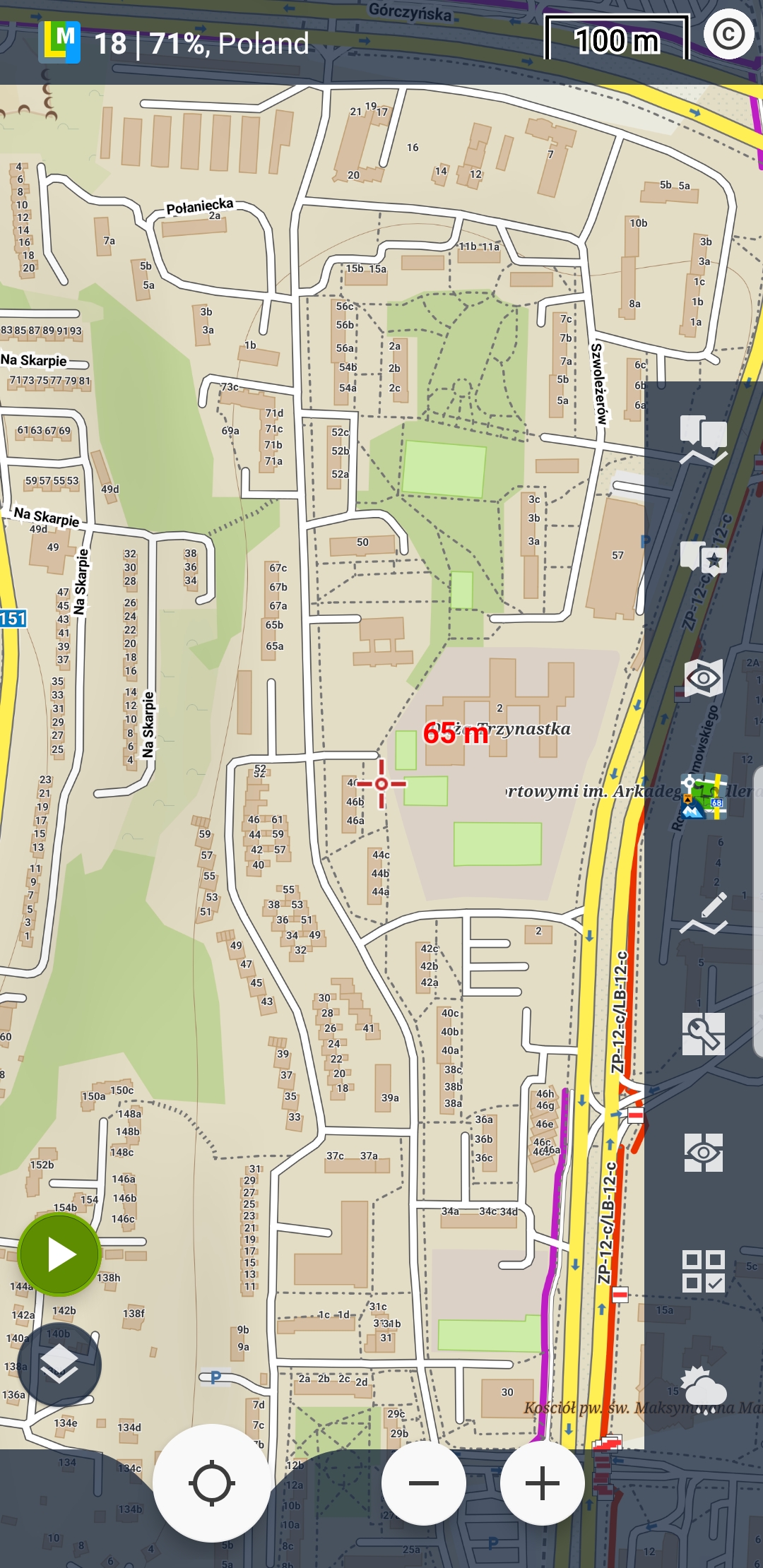The width and height of the screenshot is (763, 1568).
Task: Start track recording with the green play button
Action: click(x=60, y=1254)
